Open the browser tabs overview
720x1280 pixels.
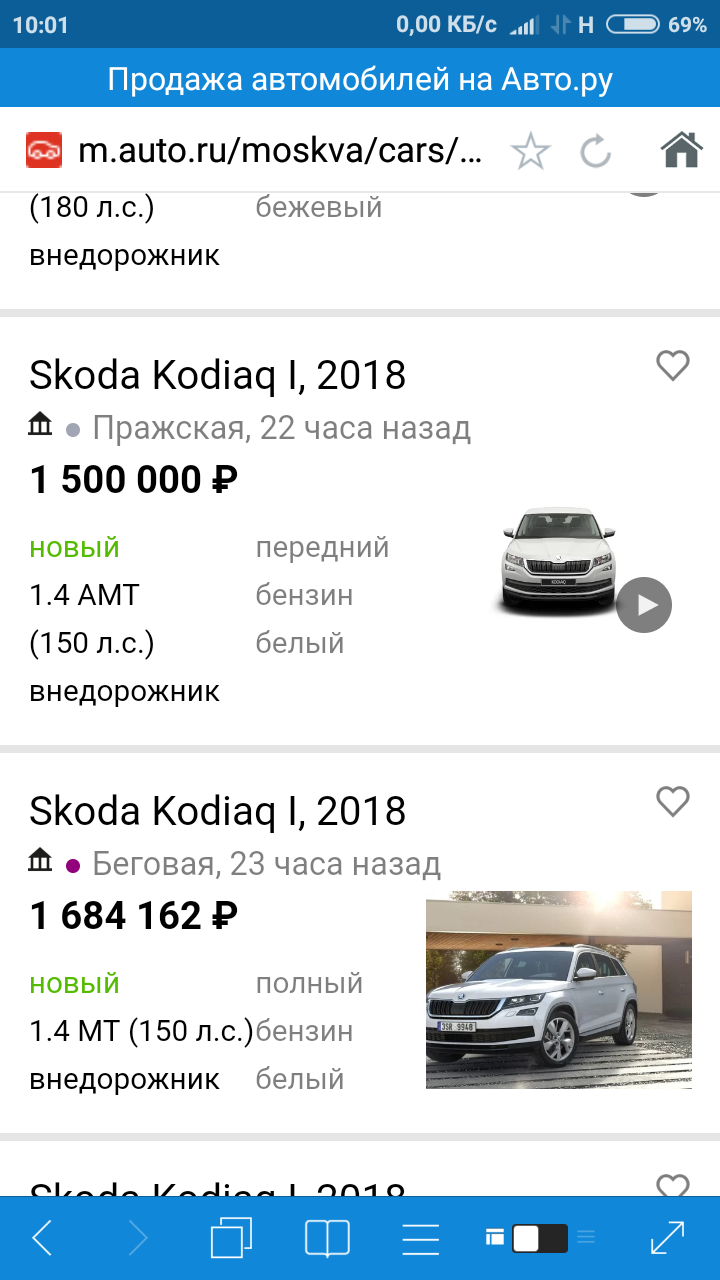(231, 1238)
